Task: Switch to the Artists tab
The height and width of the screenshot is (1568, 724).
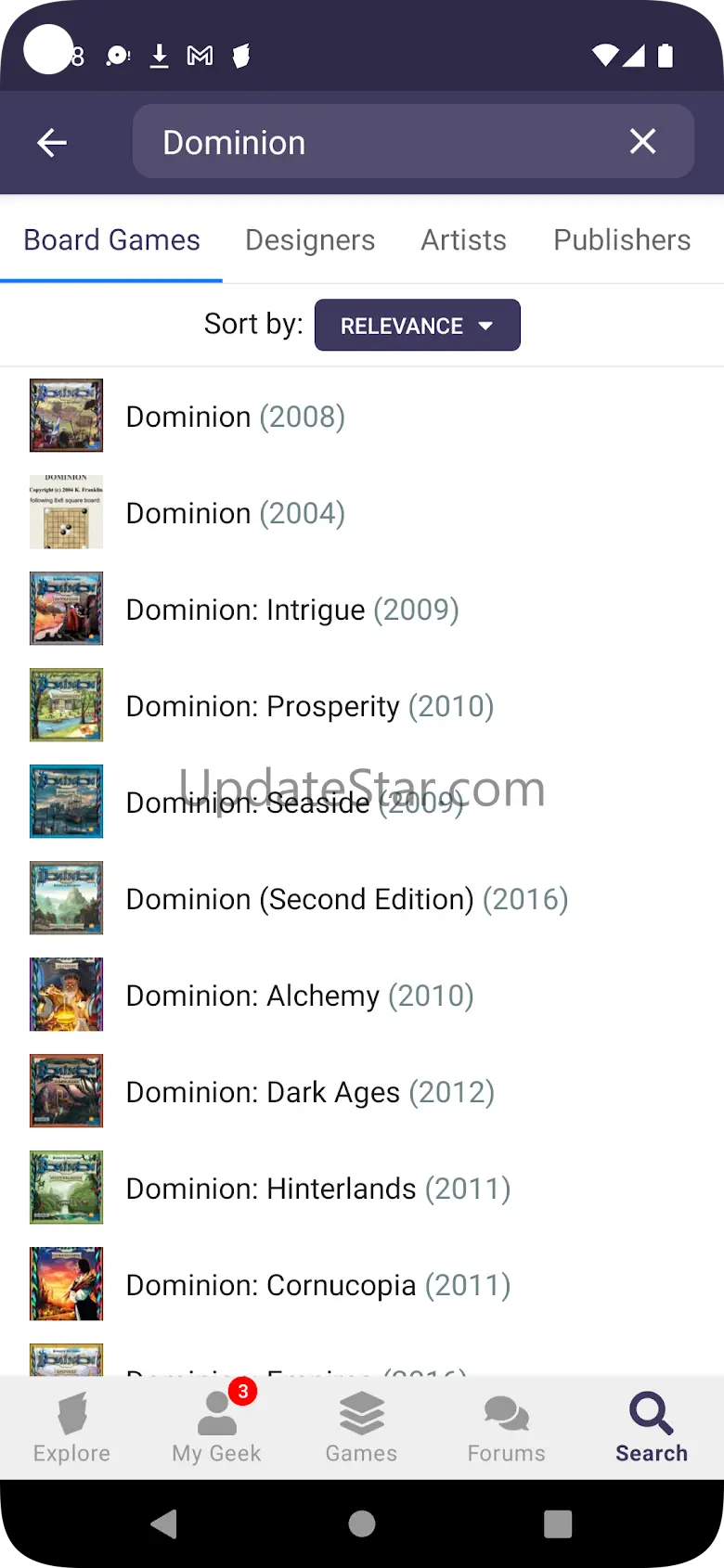Action: coord(463,240)
